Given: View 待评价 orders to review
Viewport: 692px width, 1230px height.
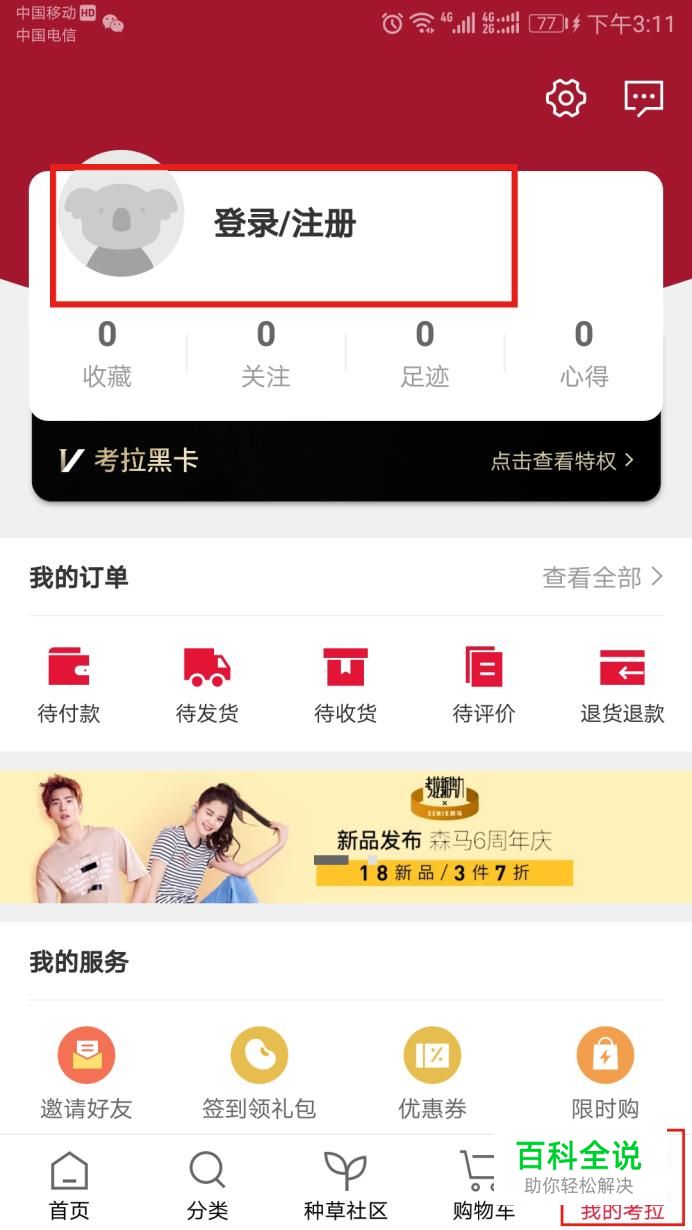Looking at the screenshot, I should pyautogui.click(x=484, y=684).
